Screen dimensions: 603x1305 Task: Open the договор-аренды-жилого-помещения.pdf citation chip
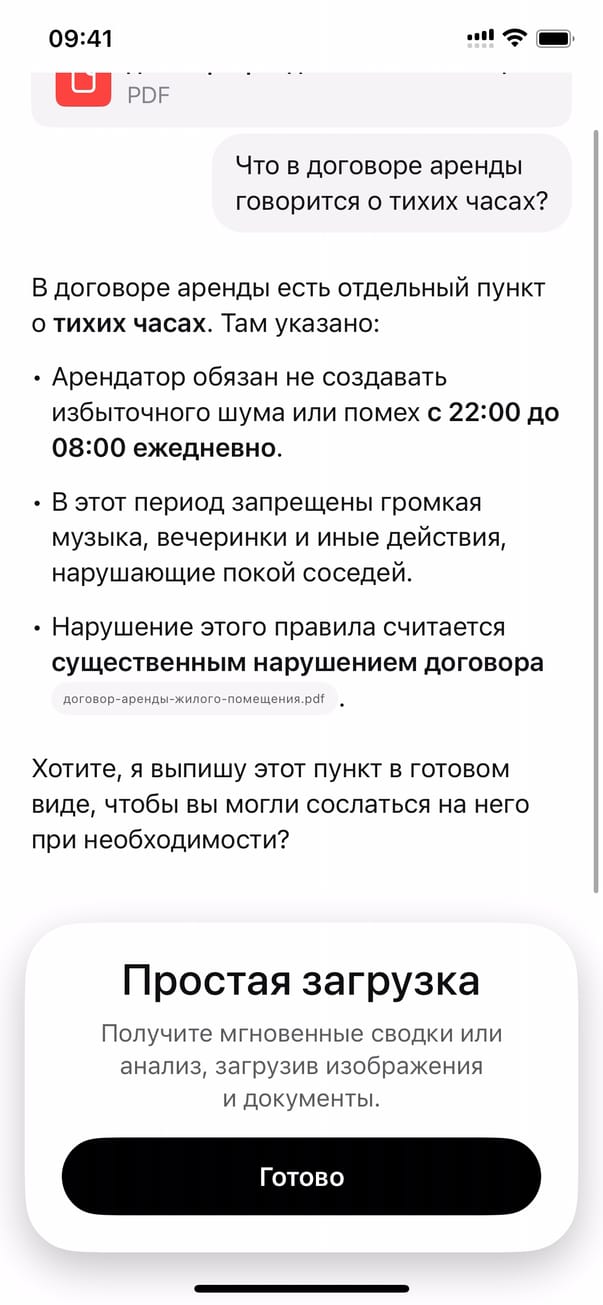click(194, 700)
